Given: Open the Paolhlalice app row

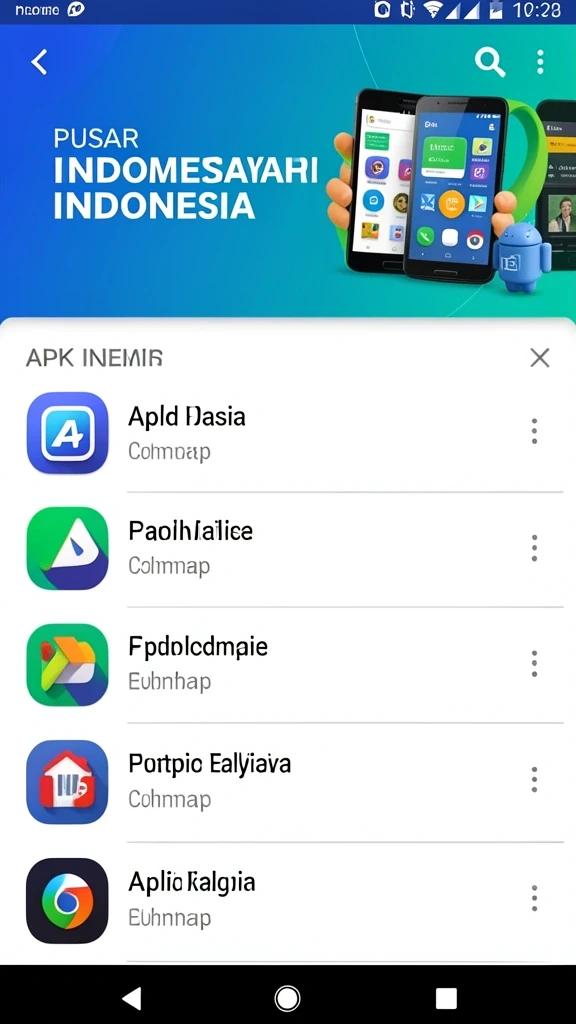Looking at the screenshot, I should (x=288, y=549).
